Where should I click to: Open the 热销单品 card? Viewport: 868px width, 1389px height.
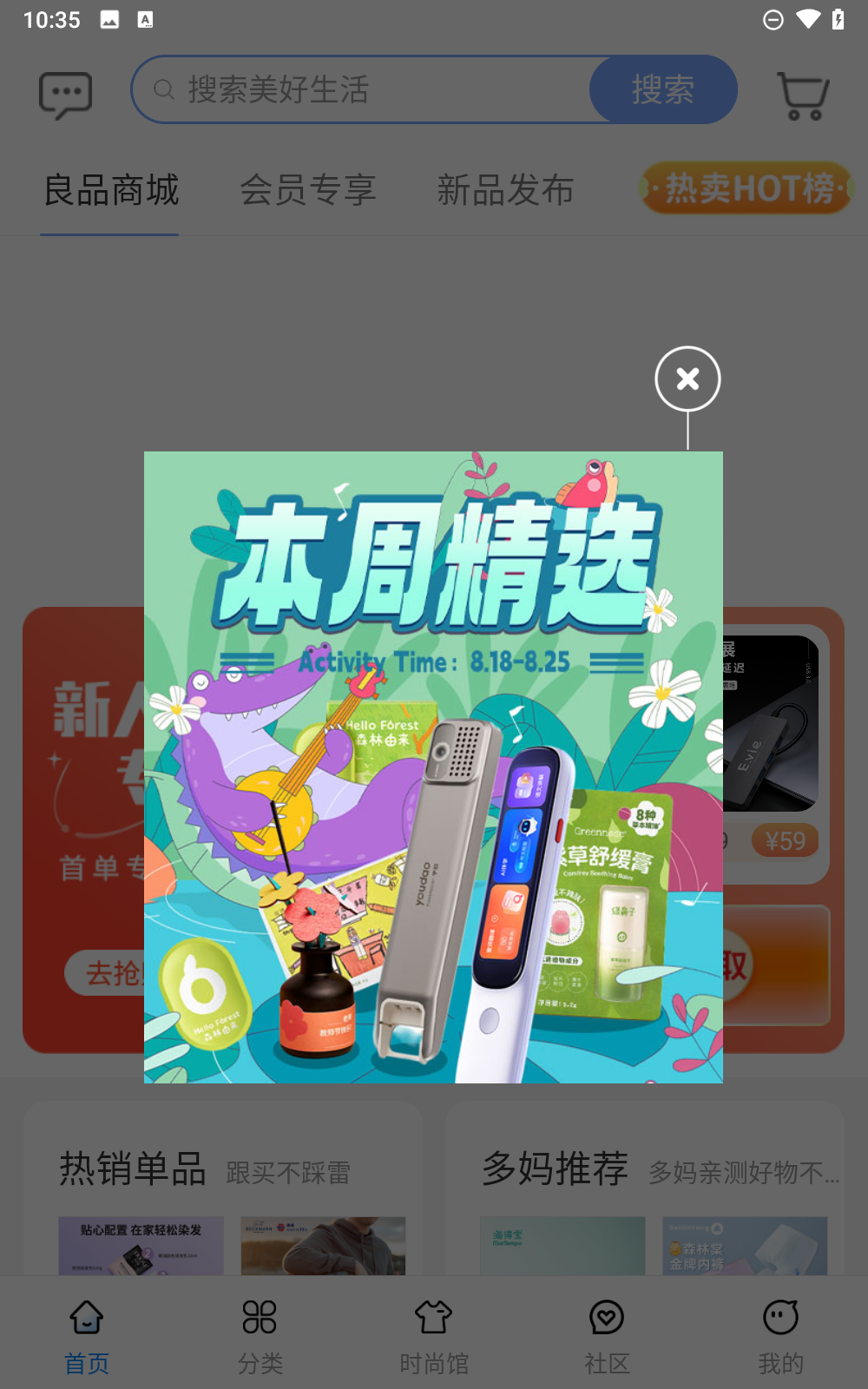point(222,1189)
